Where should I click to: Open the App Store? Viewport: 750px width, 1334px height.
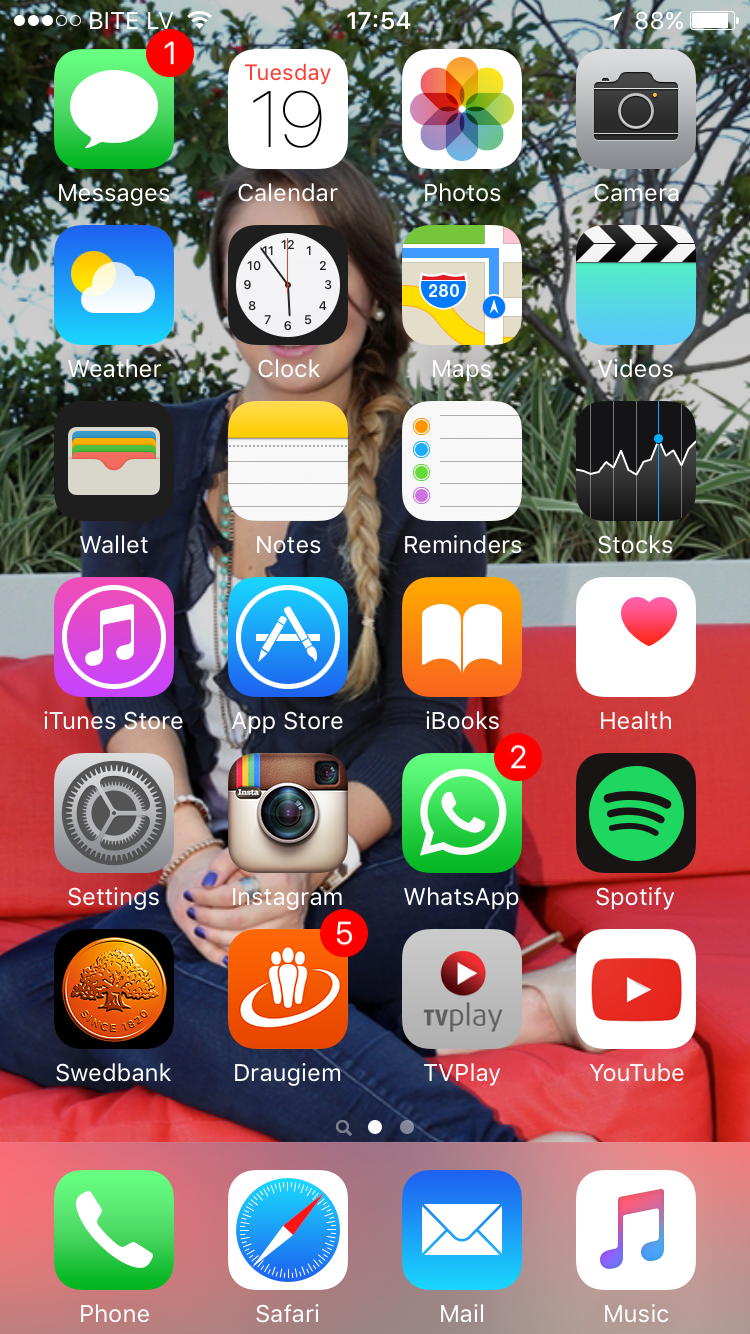click(288, 638)
